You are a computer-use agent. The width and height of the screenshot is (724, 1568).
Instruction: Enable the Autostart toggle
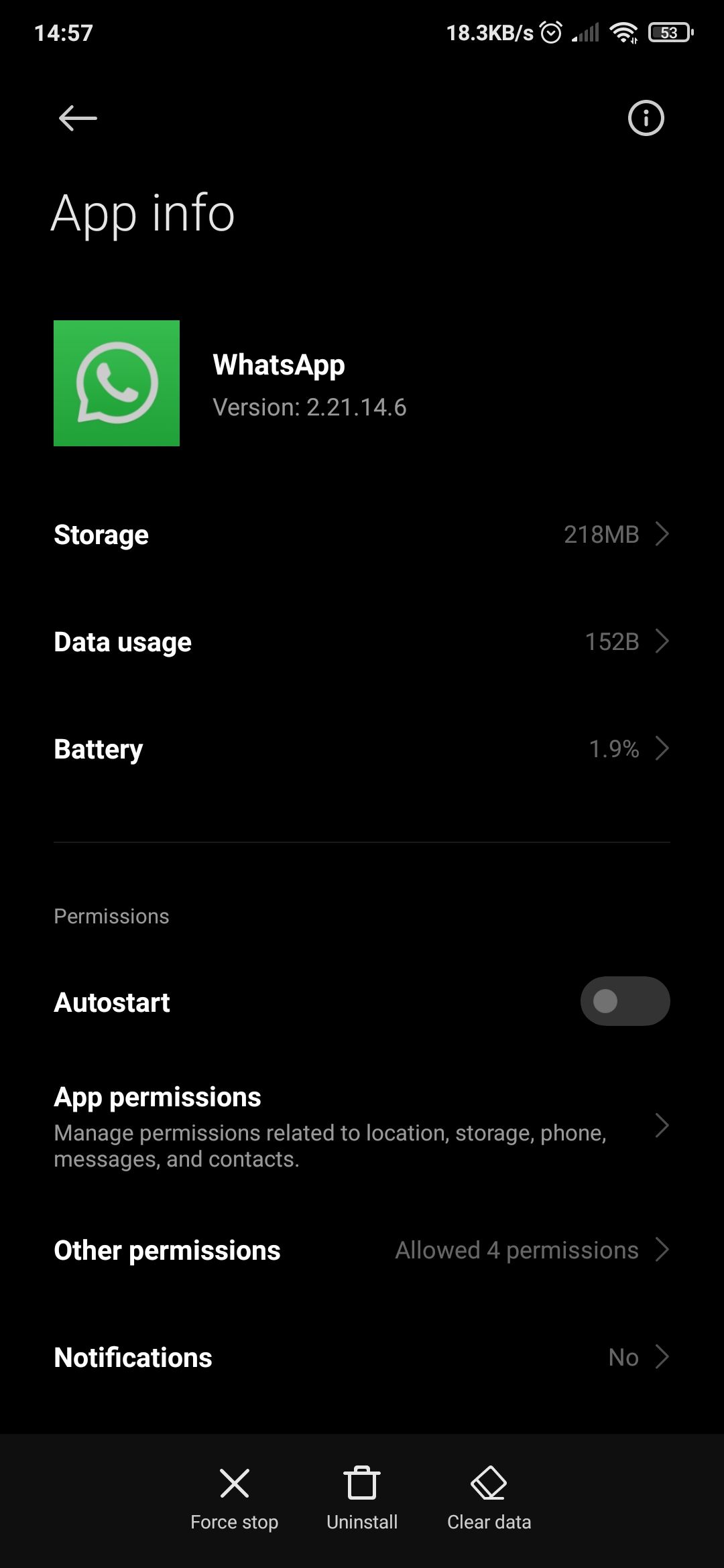click(x=625, y=1001)
